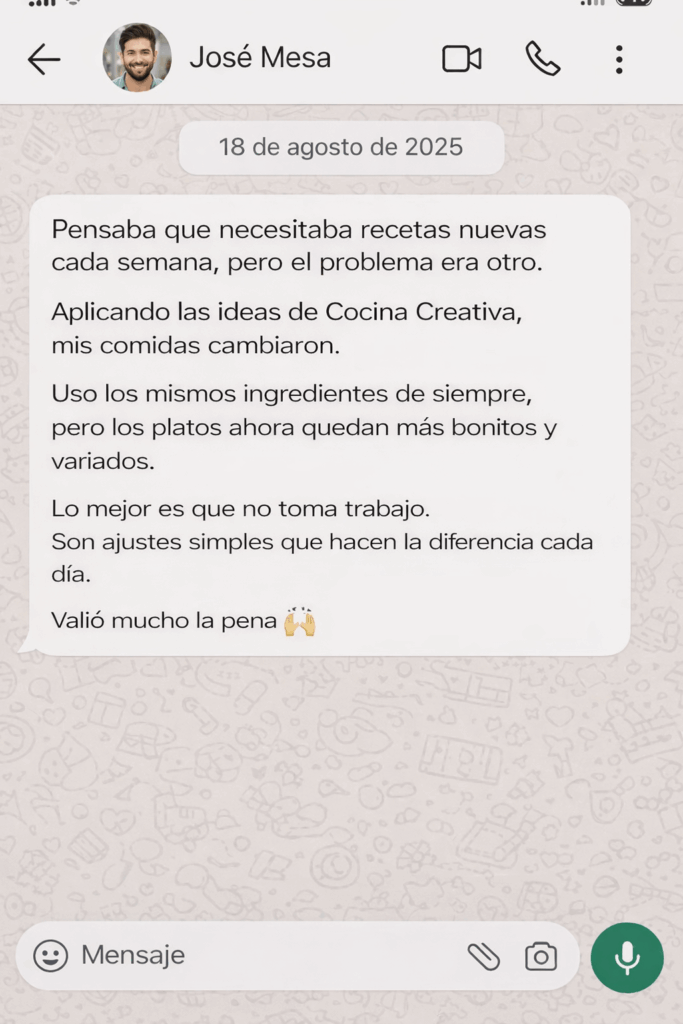
Task: Go back to the chat list
Action: click(x=44, y=60)
